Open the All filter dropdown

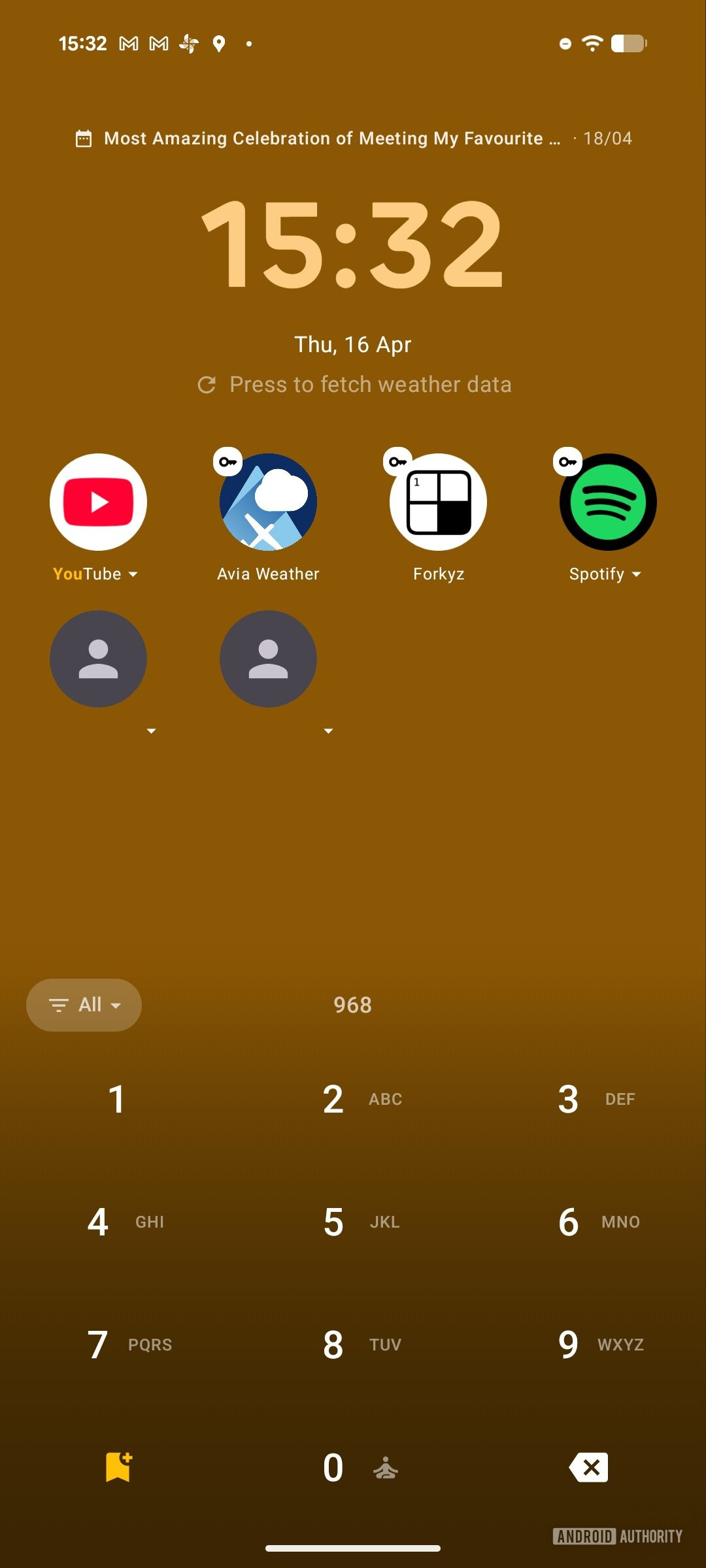83,1005
